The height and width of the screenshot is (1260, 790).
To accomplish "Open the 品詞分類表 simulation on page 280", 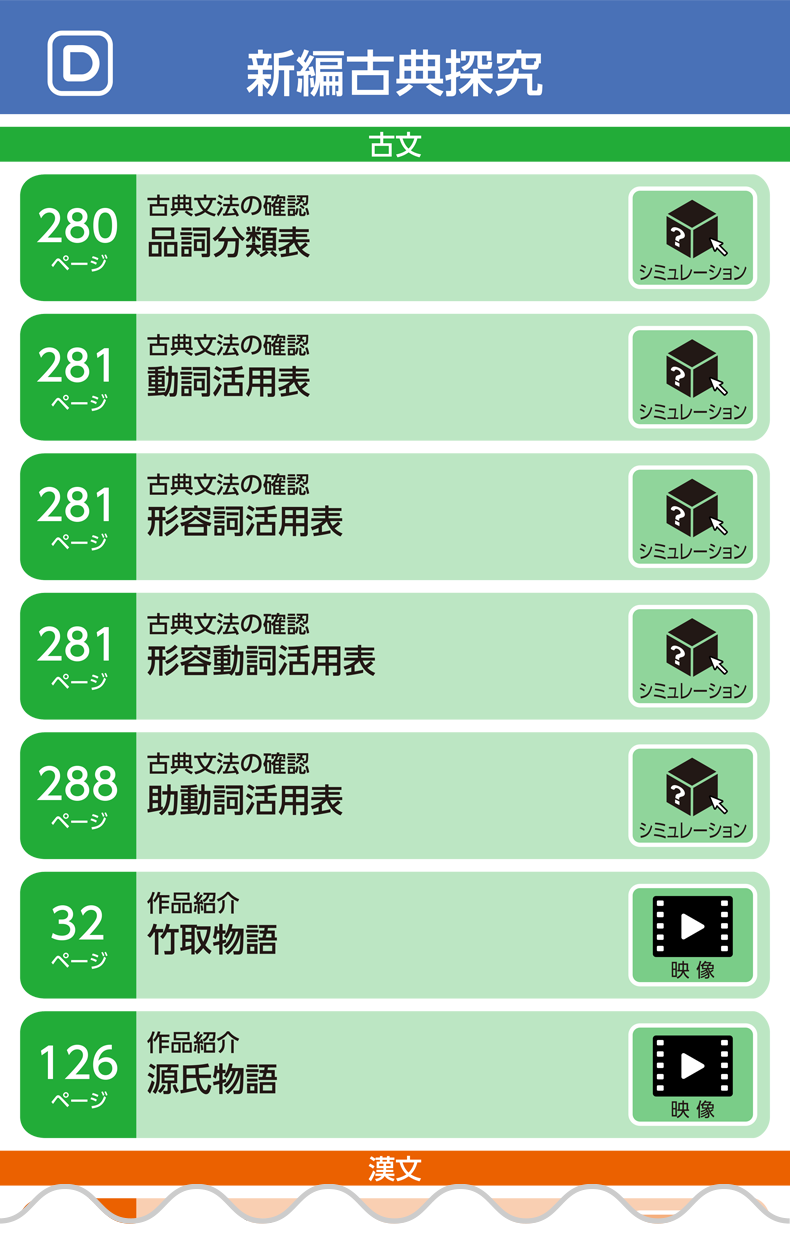I will coord(692,238).
